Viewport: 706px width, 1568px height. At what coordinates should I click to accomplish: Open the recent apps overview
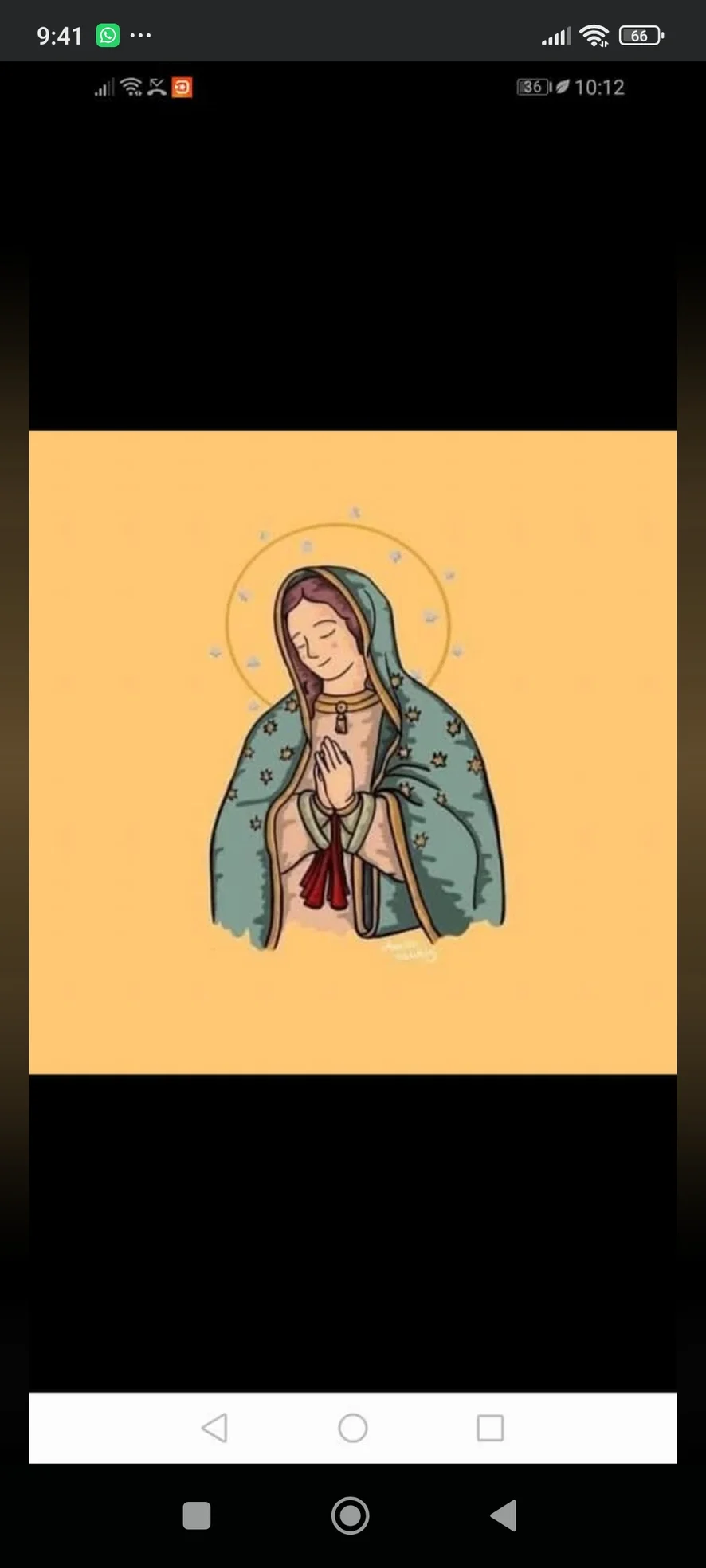click(197, 1515)
